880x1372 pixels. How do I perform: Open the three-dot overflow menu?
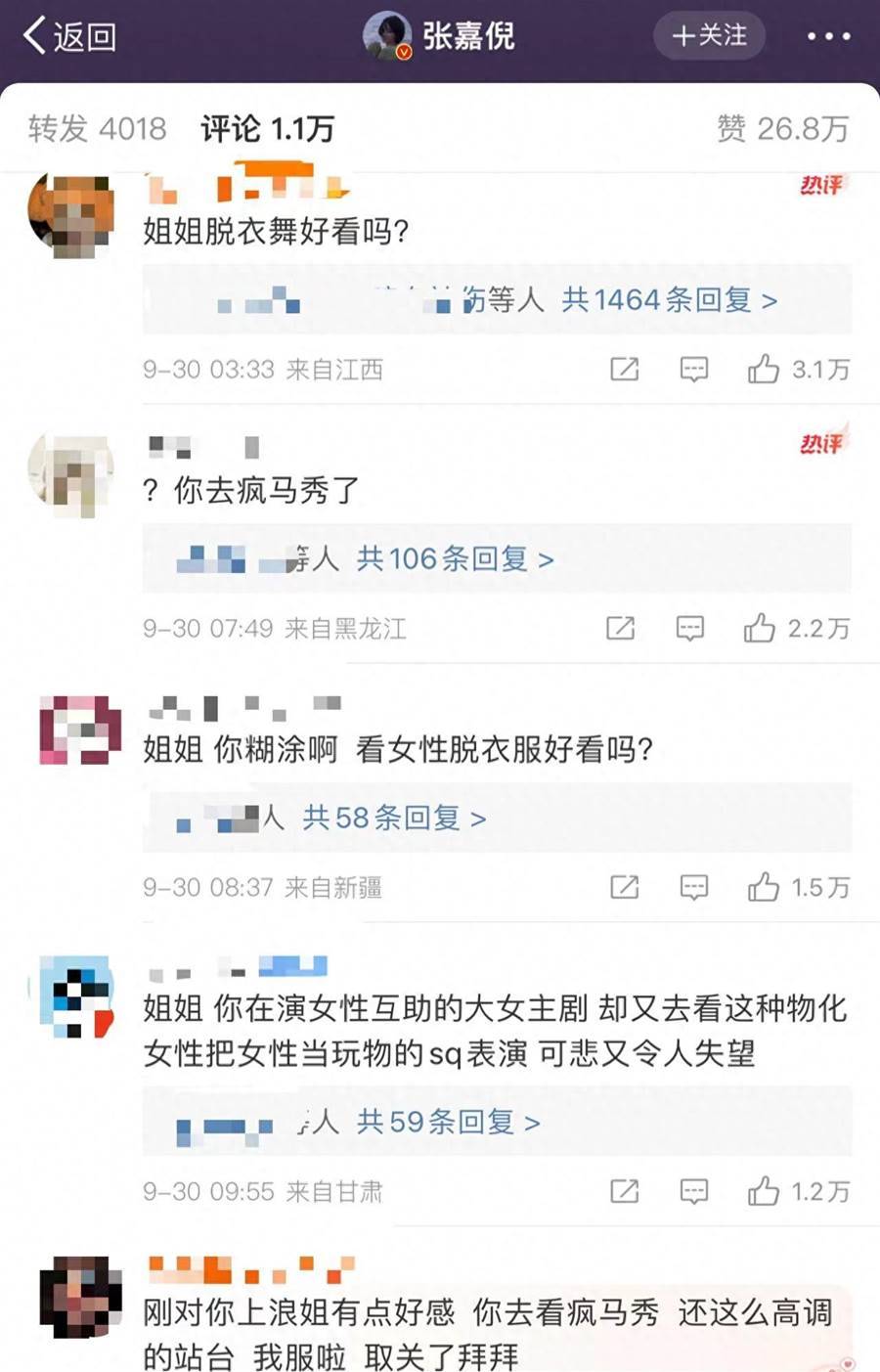click(x=828, y=37)
